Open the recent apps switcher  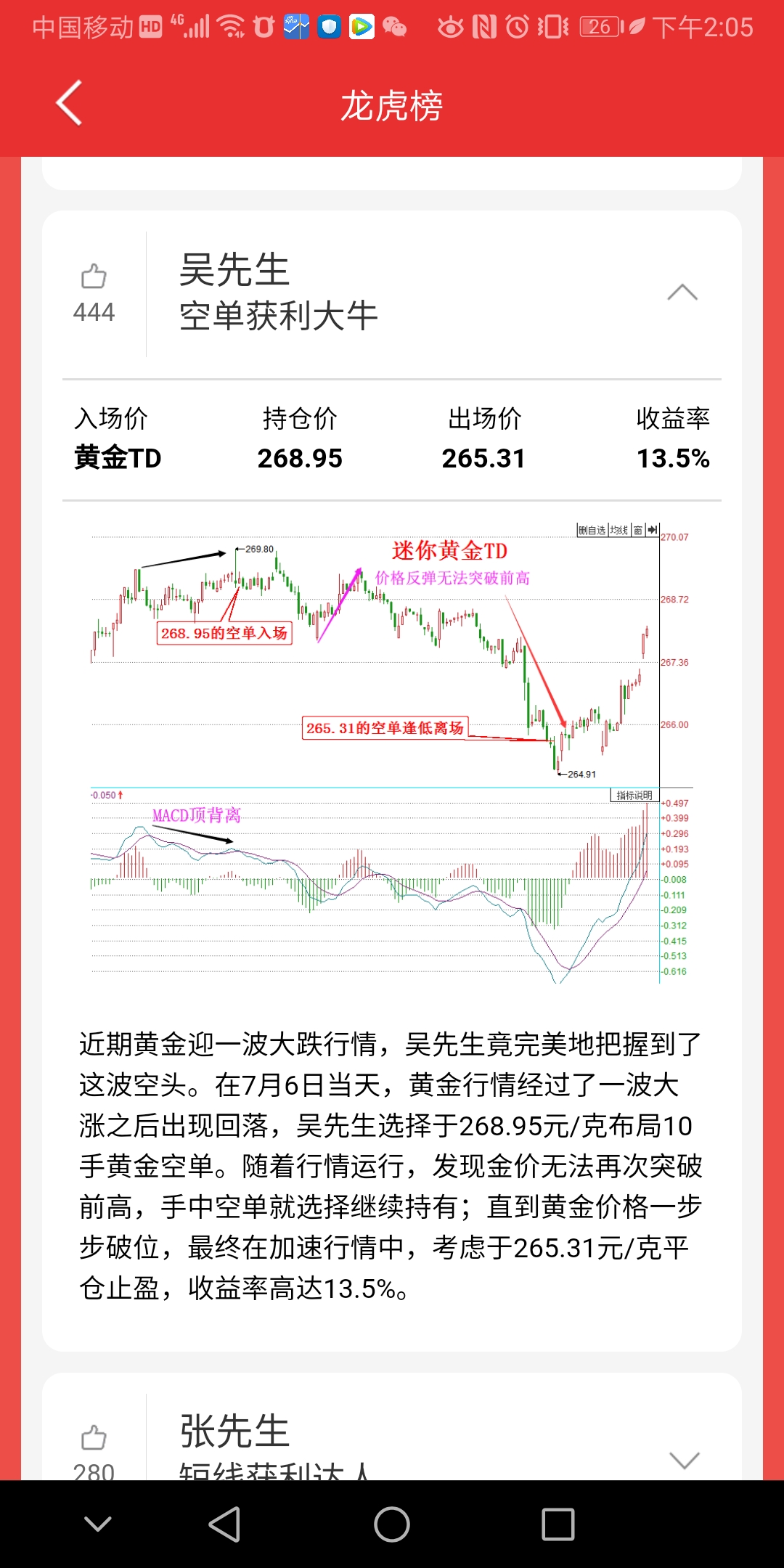[558, 1524]
